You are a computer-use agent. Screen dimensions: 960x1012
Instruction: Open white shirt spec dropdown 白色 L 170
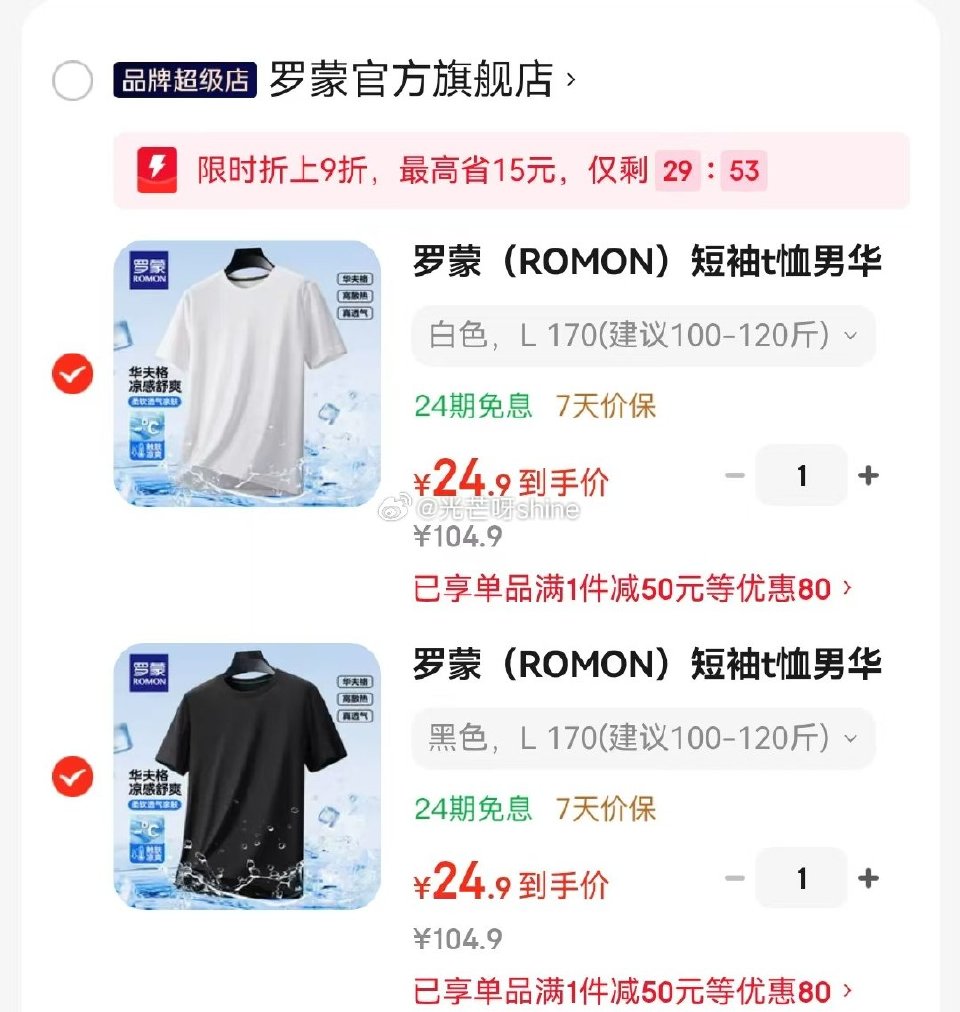pos(643,336)
